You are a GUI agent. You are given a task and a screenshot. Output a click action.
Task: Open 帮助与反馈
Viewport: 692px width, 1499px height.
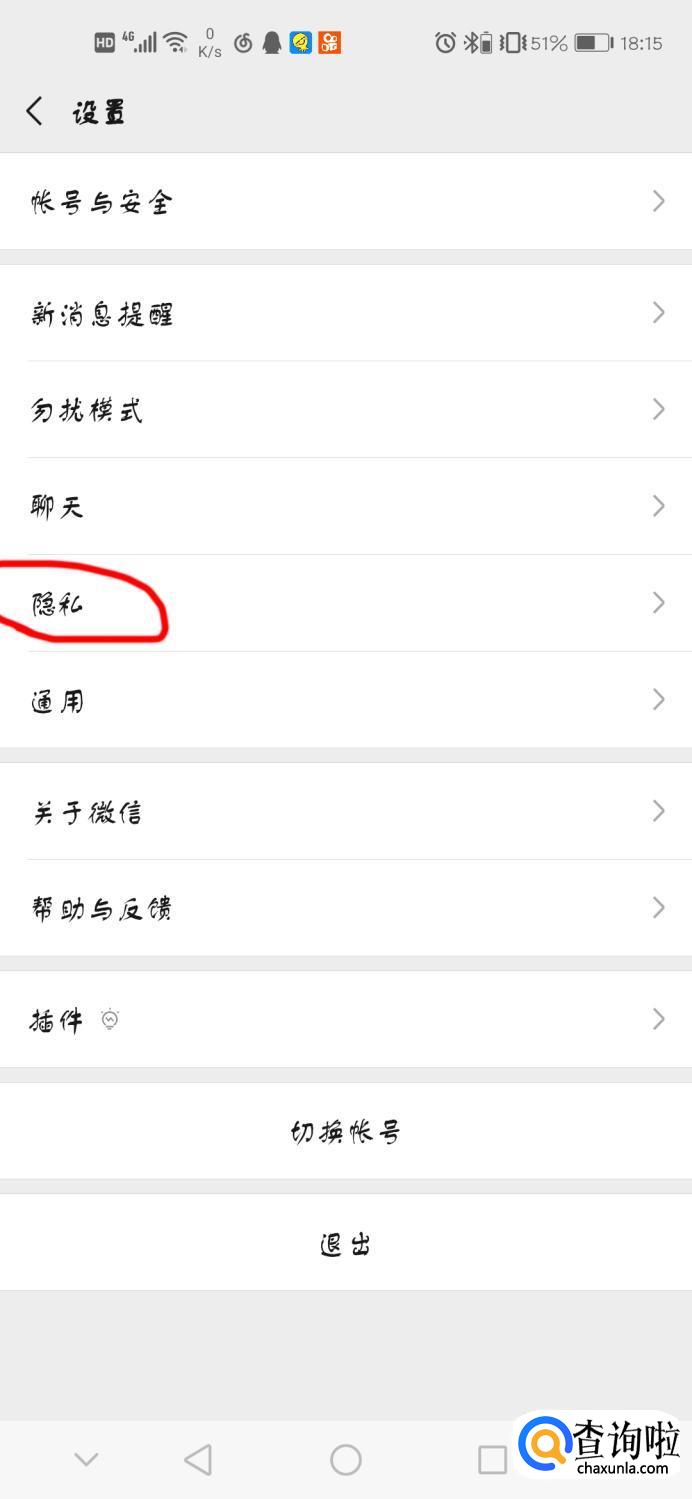pos(346,908)
